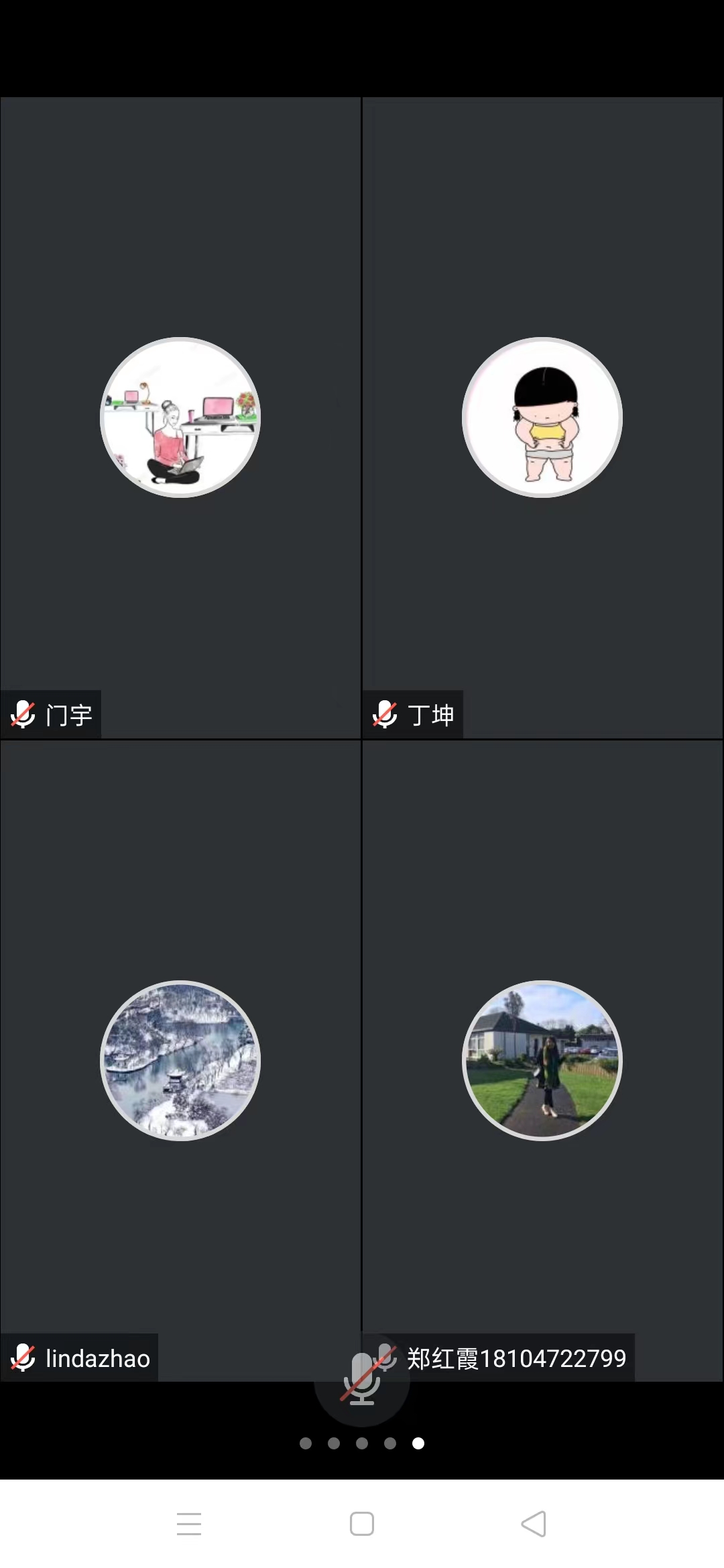Image resolution: width=724 pixels, height=1568 pixels.
Task: Select 郑红霞18104722799's participant tile
Action: pos(542,1060)
